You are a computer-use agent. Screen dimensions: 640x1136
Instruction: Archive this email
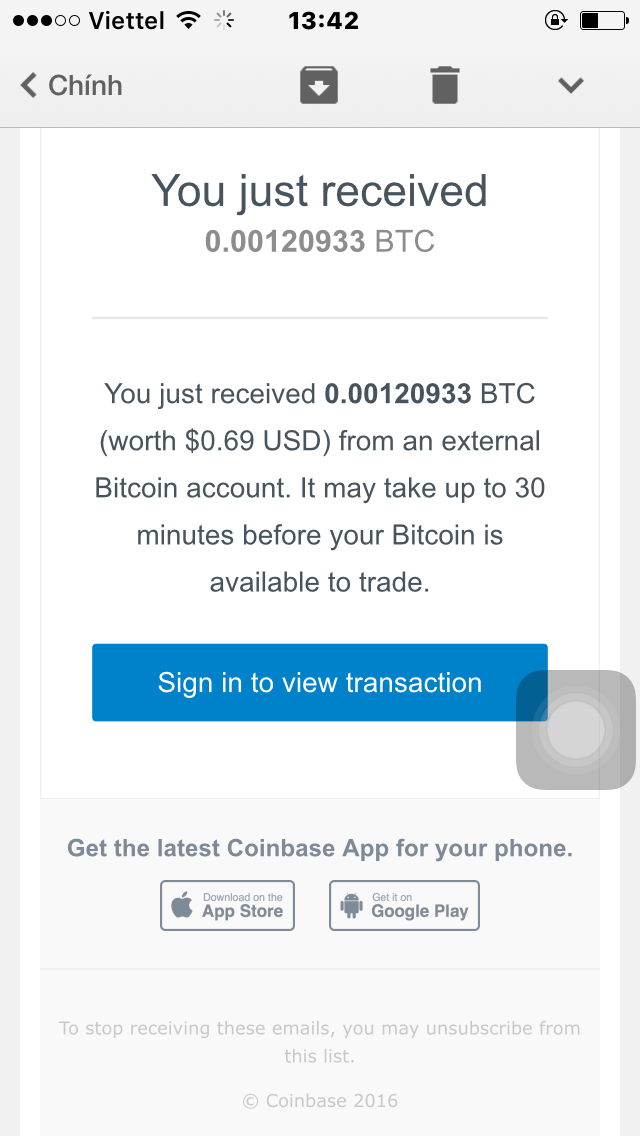[319, 86]
